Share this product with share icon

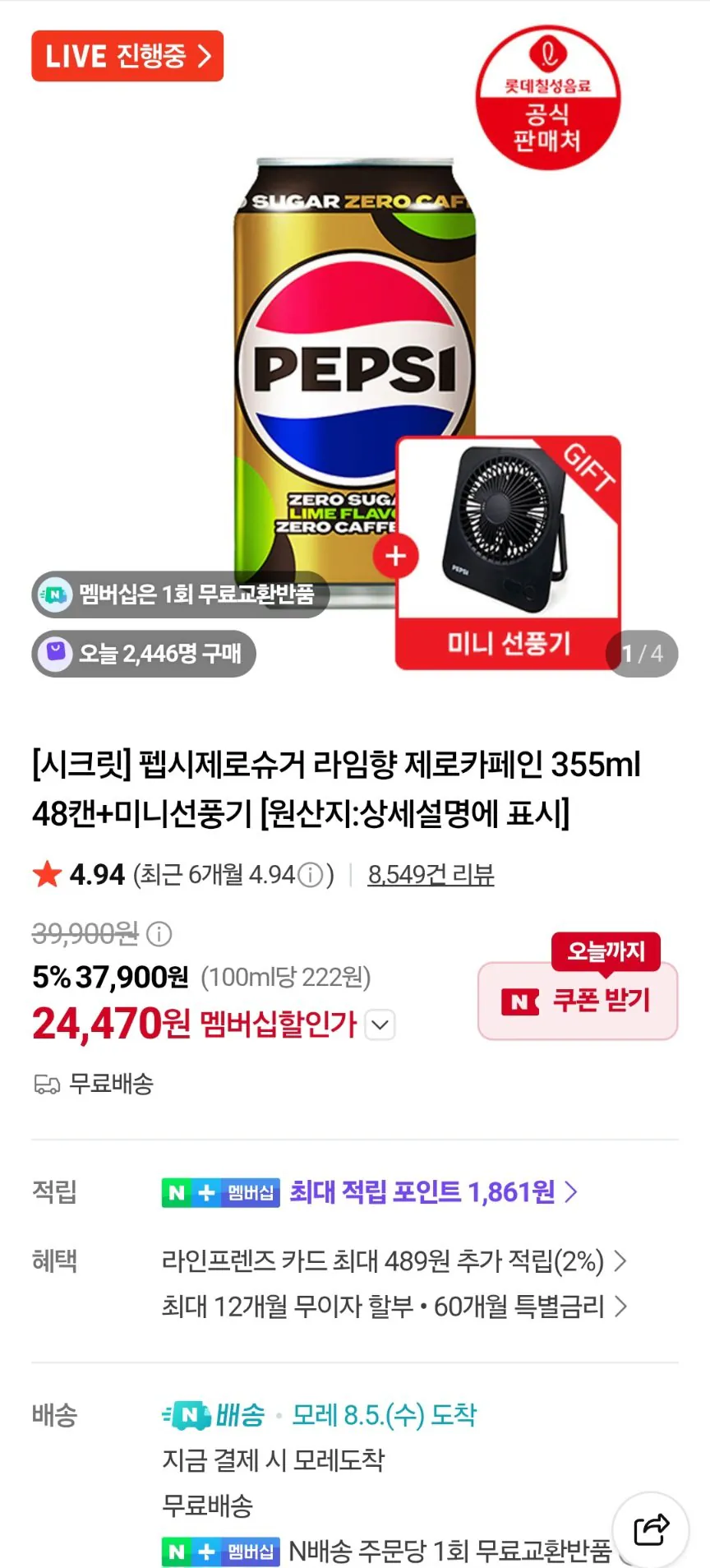tap(651, 1529)
